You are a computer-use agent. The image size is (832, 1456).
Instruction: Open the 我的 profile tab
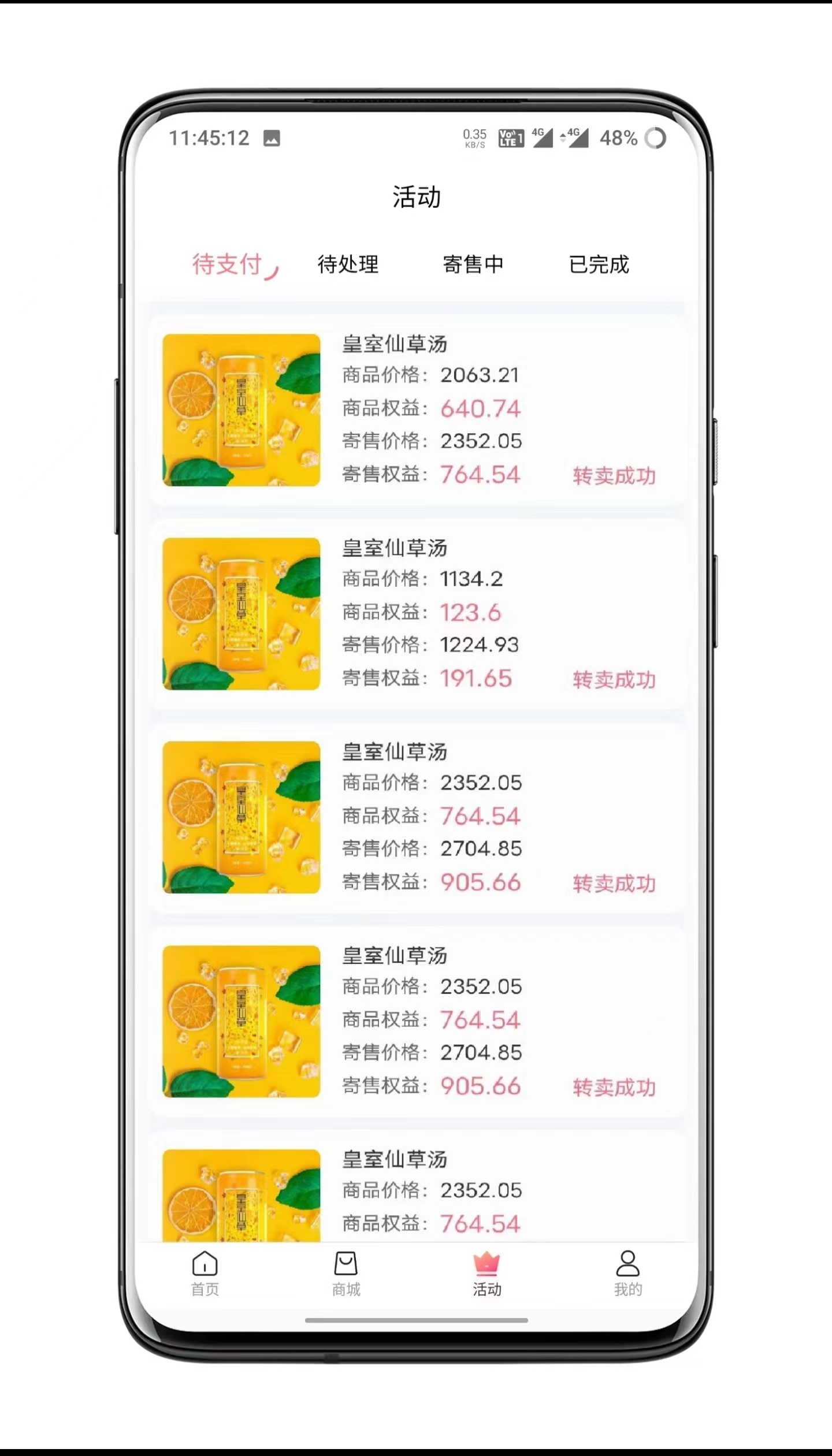click(x=627, y=1273)
